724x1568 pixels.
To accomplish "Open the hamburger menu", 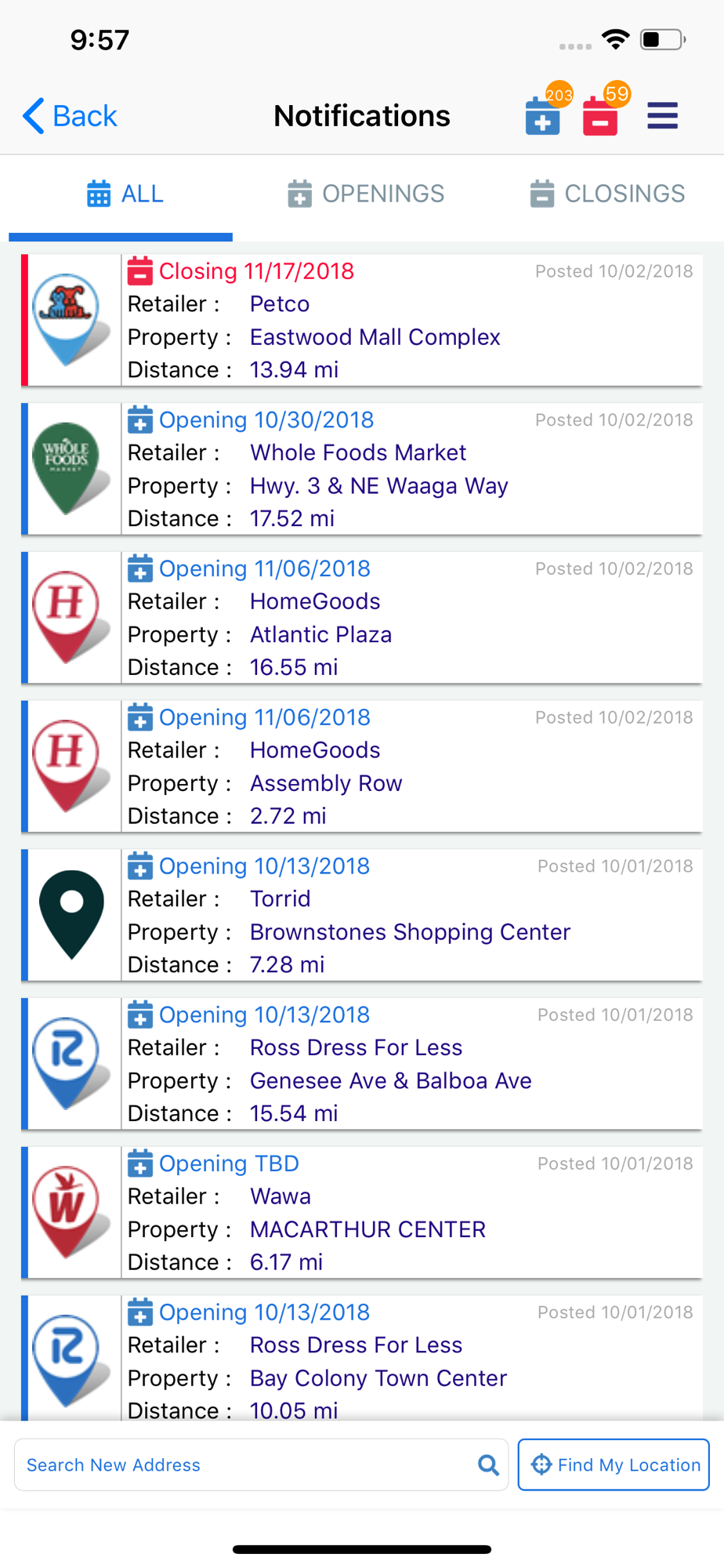I will coord(662,116).
